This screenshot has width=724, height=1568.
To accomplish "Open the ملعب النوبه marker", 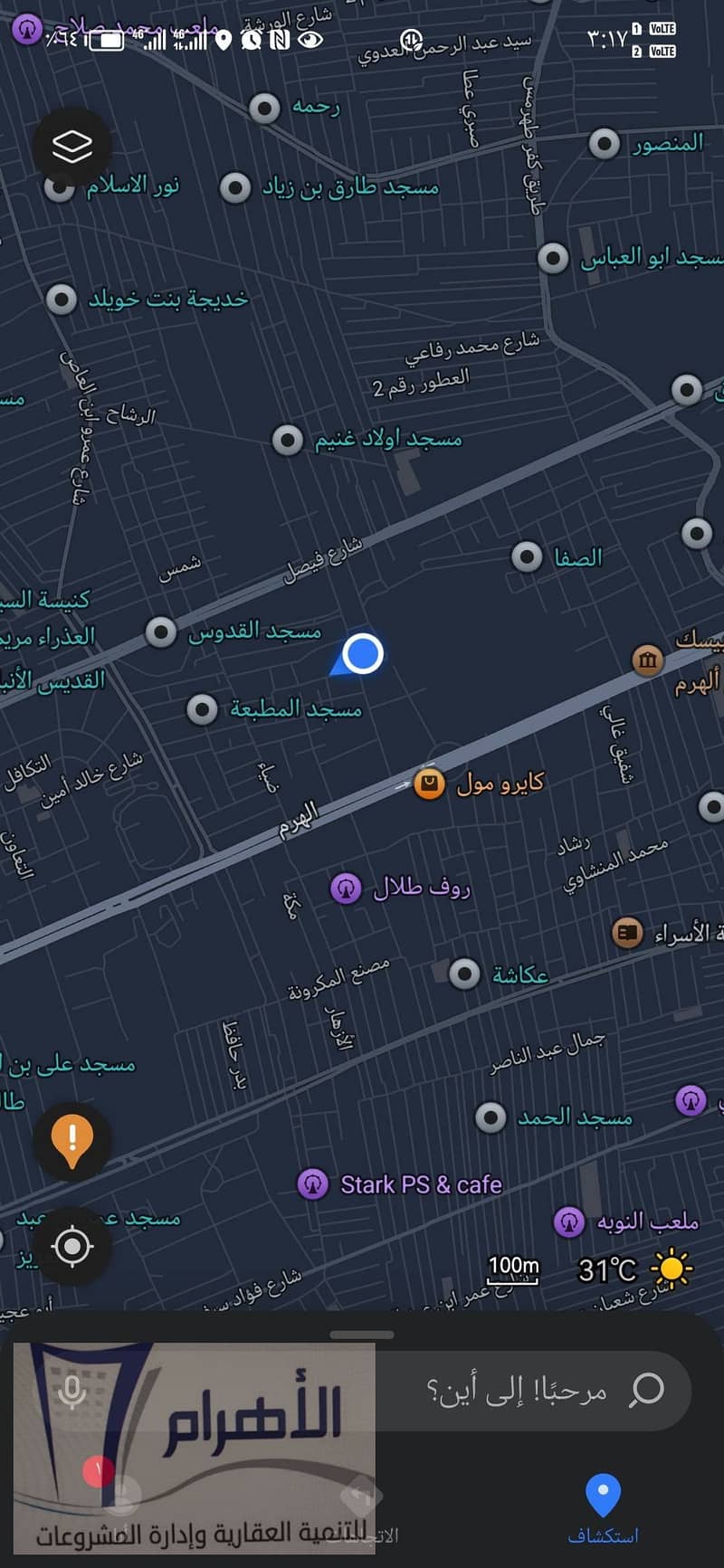I will [x=569, y=1222].
